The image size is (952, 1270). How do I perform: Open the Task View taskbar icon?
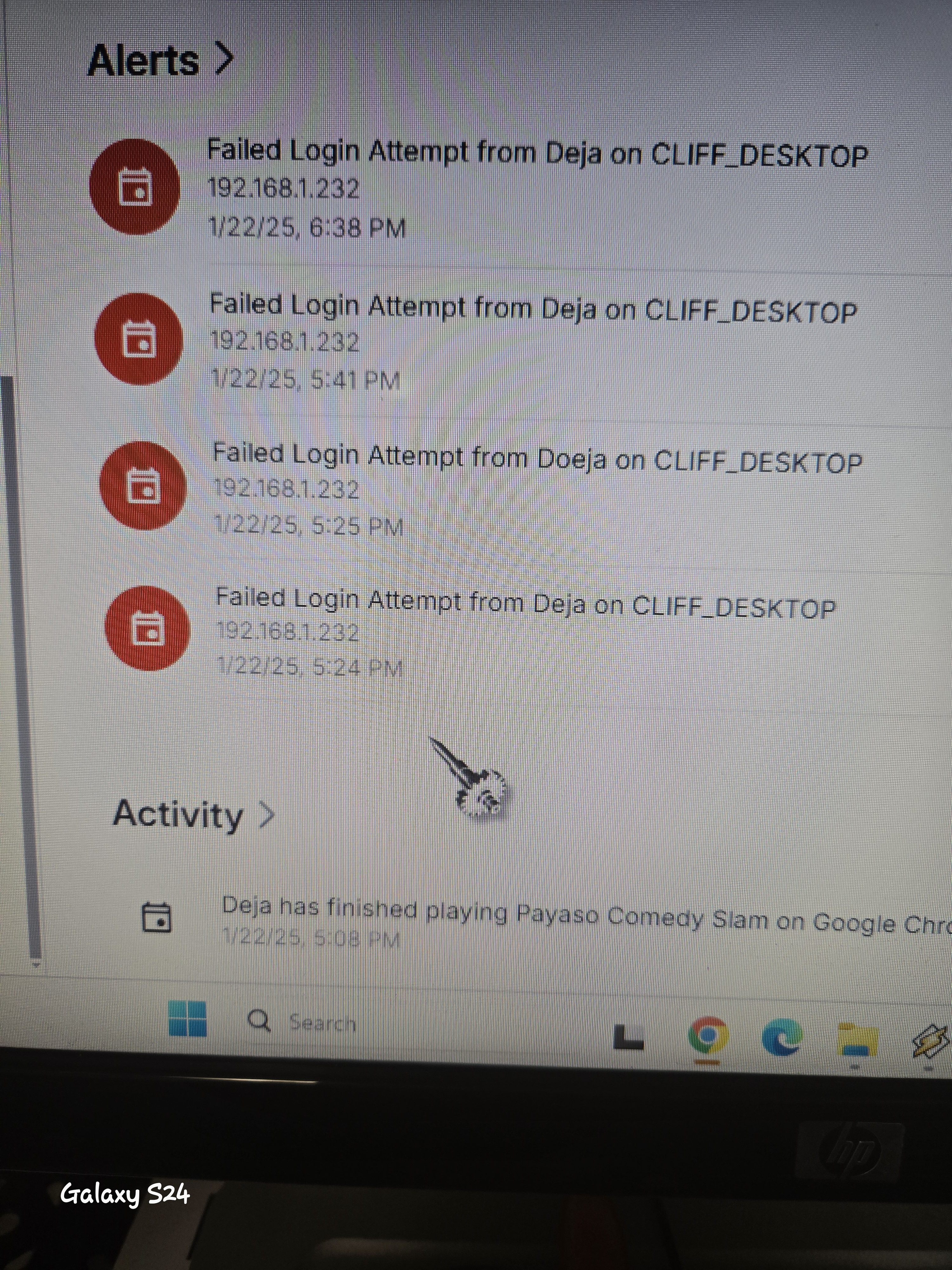tap(628, 1036)
